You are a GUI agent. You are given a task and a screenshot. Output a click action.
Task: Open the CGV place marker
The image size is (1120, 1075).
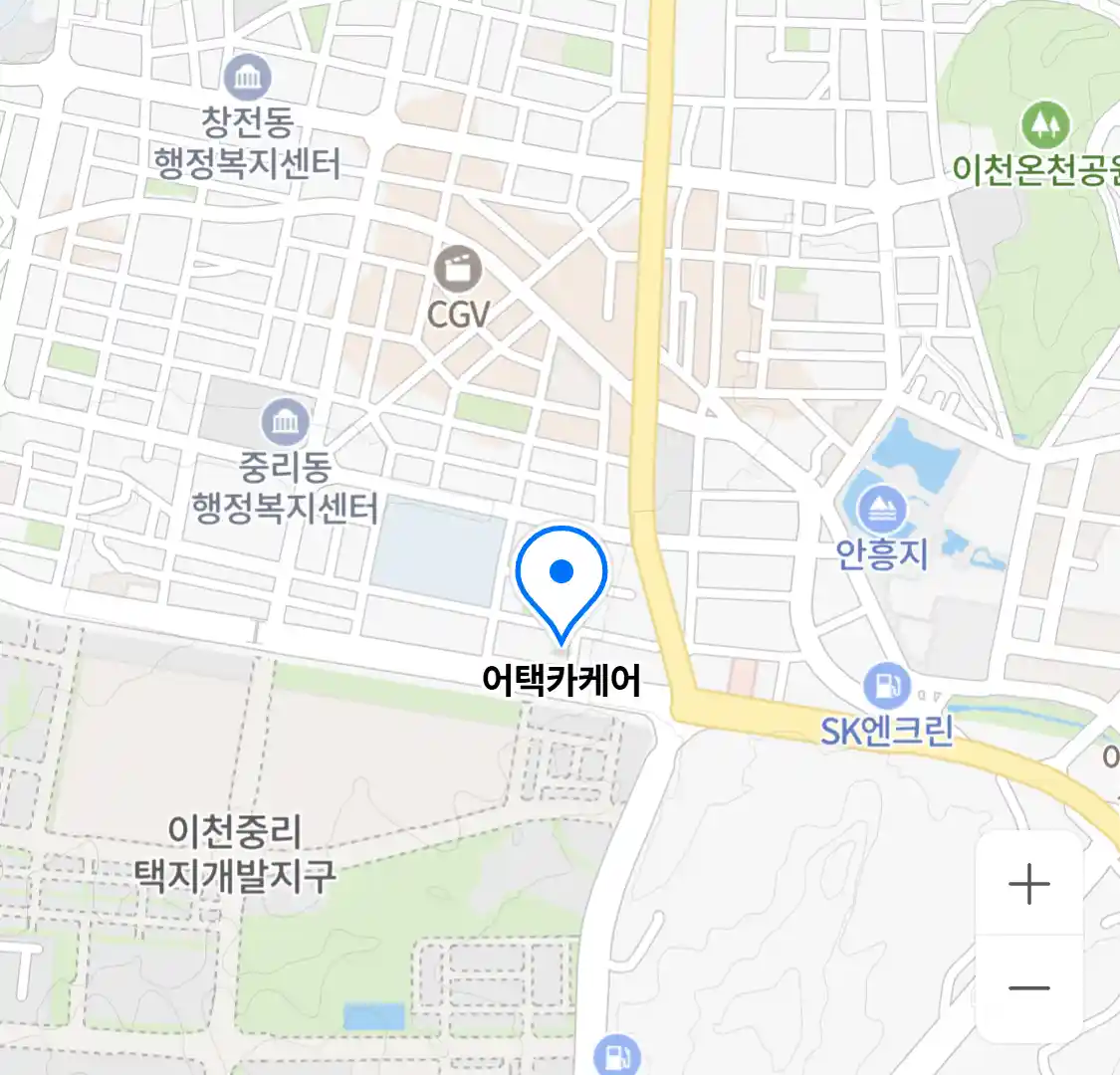tap(458, 269)
